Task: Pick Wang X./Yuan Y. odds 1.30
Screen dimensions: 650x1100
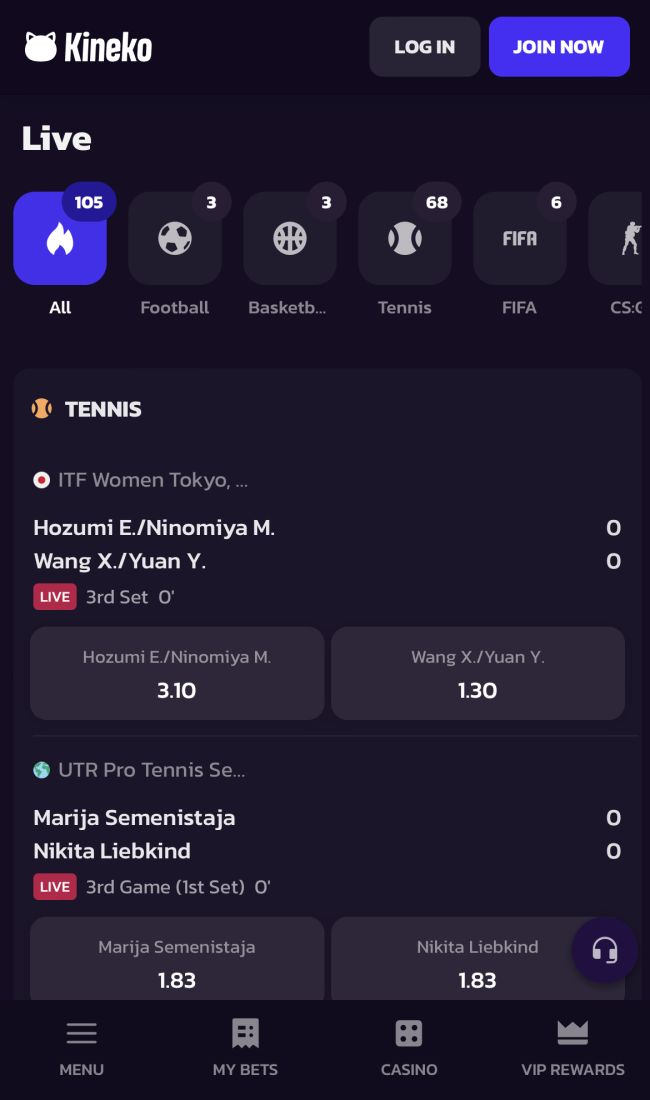Action: [x=477, y=673]
